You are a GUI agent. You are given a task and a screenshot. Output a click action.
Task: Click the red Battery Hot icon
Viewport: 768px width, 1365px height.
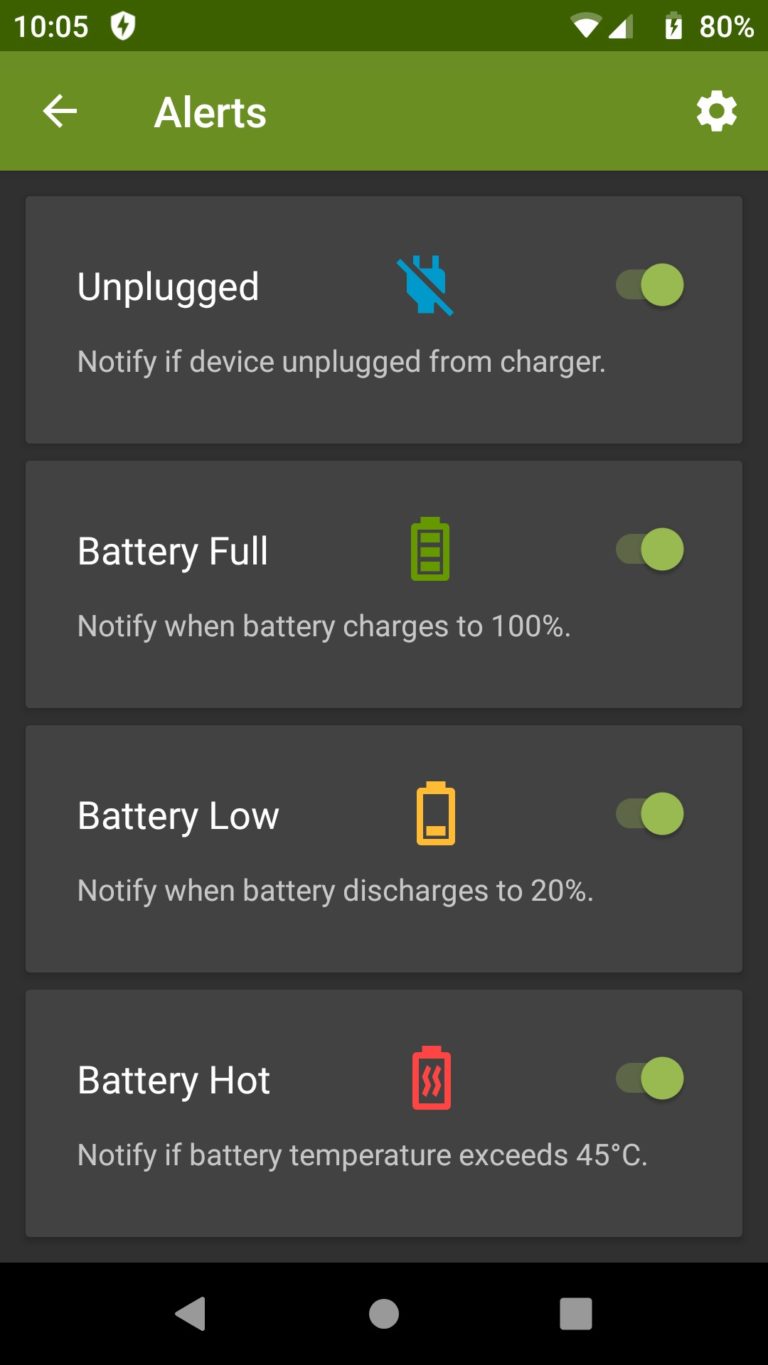[432, 1078]
